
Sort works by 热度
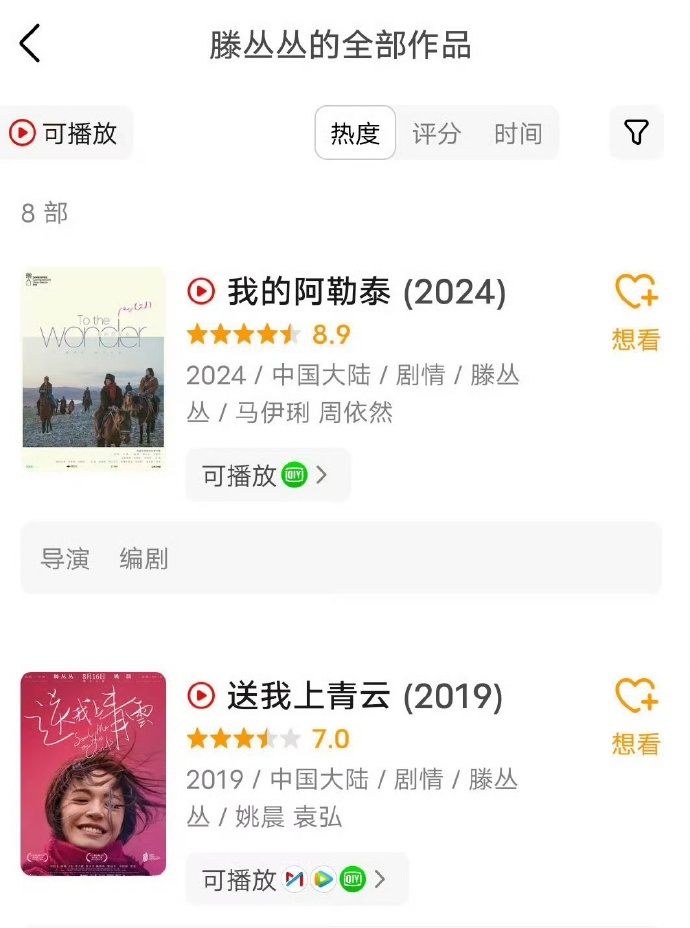click(x=355, y=133)
